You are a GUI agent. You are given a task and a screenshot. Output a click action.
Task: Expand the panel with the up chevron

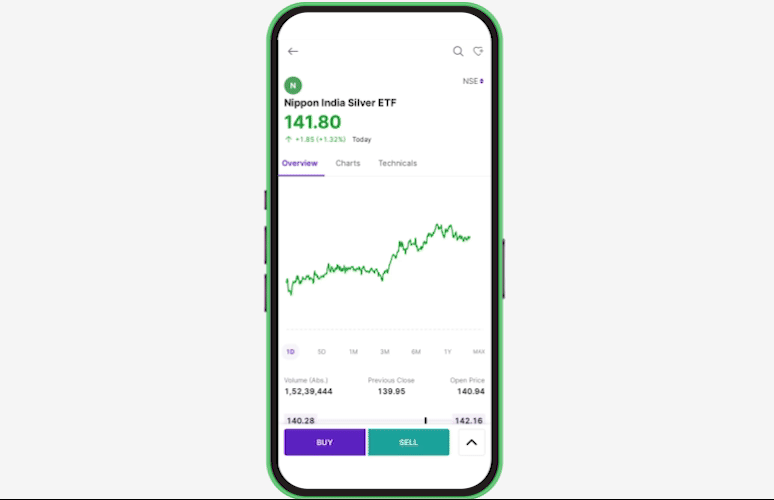[x=472, y=442]
